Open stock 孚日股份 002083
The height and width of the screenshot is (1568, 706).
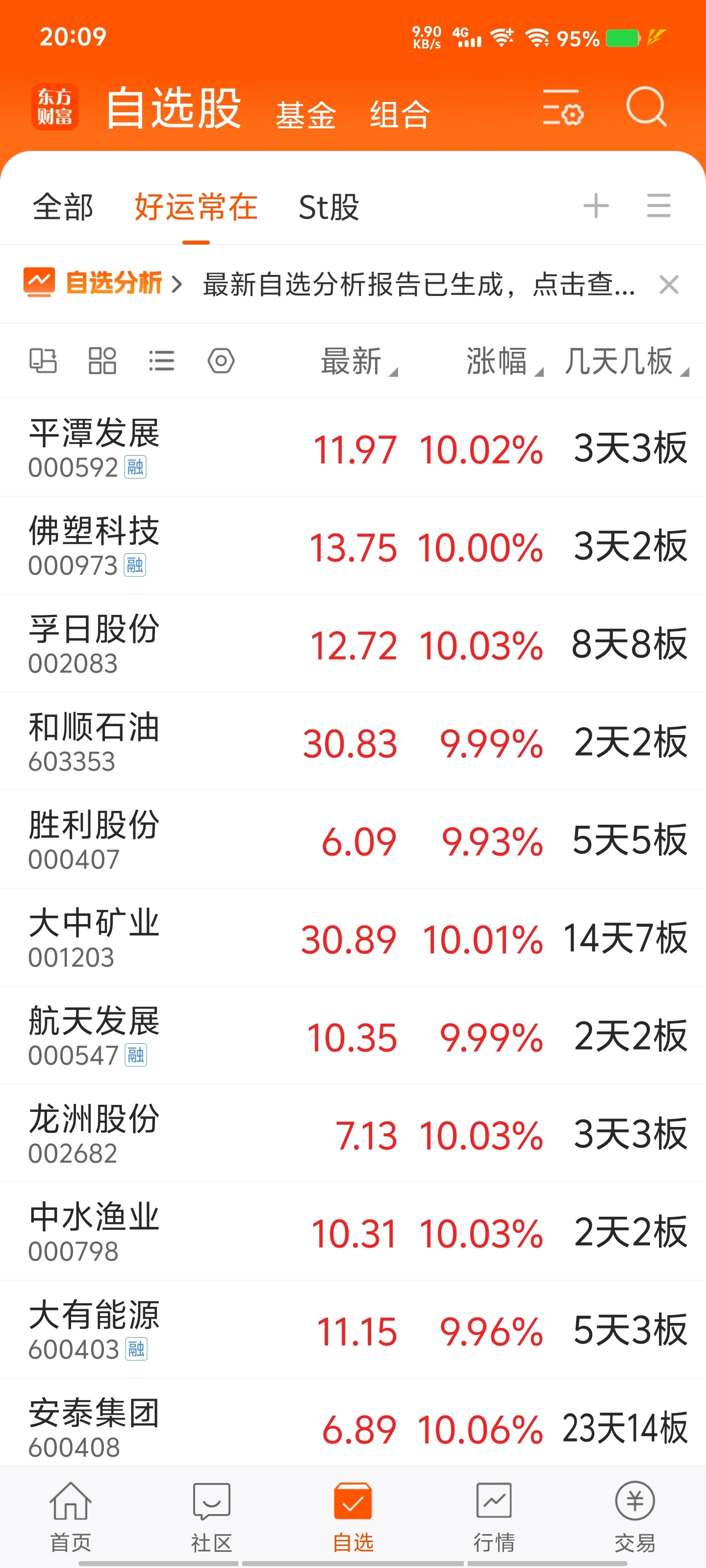pos(95,643)
